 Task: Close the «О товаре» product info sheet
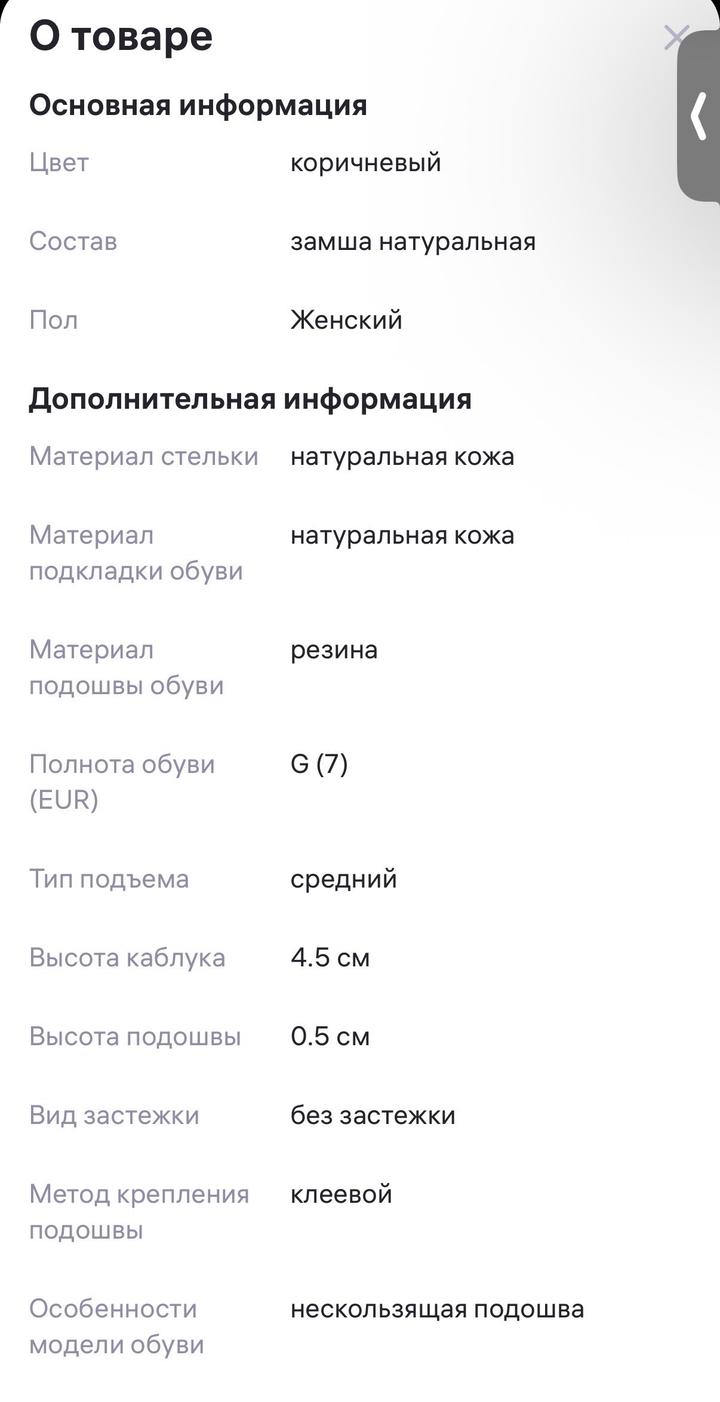click(675, 38)
